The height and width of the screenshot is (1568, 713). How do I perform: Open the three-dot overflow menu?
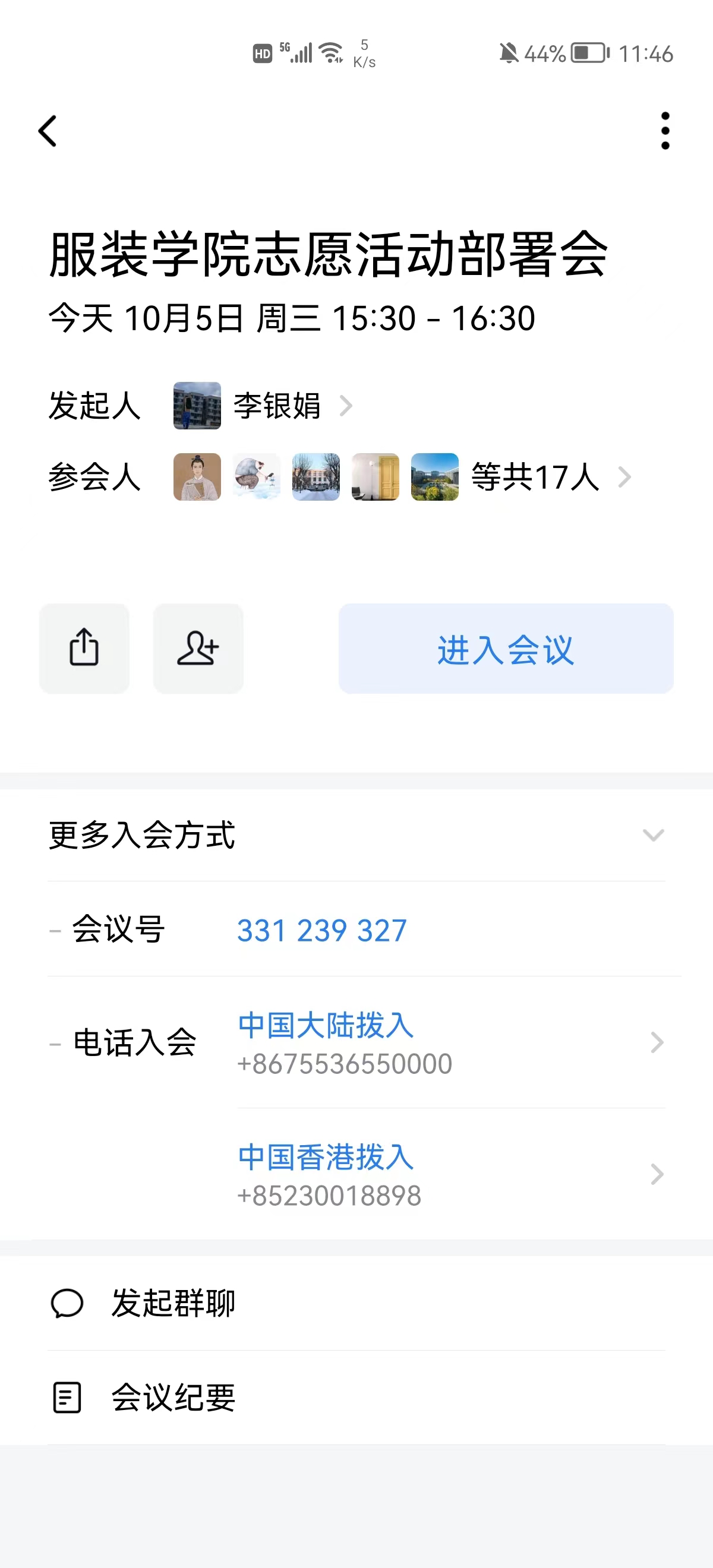click(665, 131)
